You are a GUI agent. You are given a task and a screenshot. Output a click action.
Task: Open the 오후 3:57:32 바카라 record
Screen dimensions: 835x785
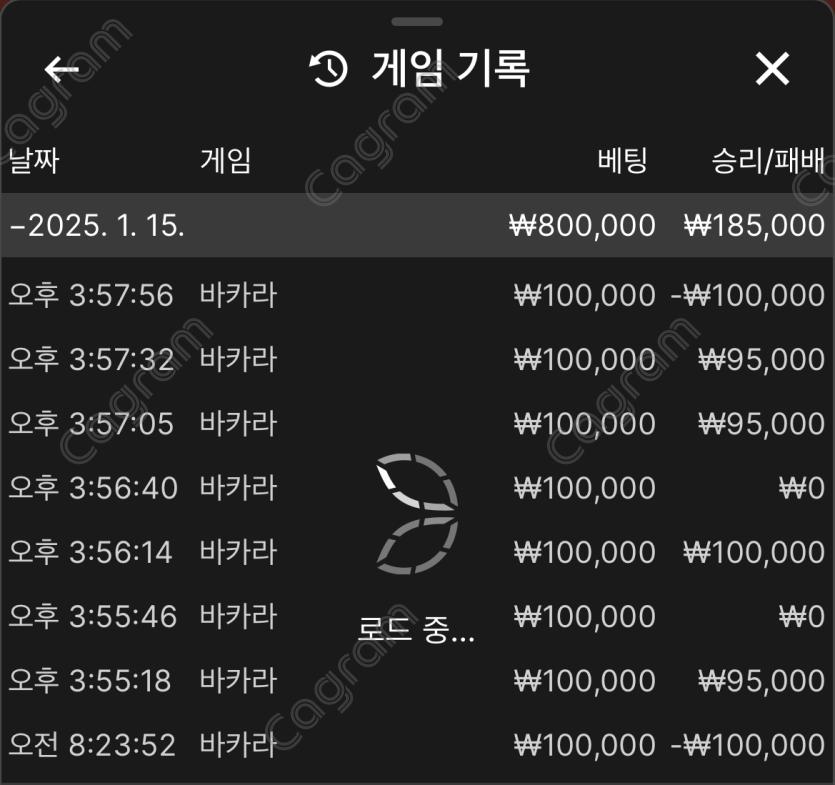(x=417, y=359)
